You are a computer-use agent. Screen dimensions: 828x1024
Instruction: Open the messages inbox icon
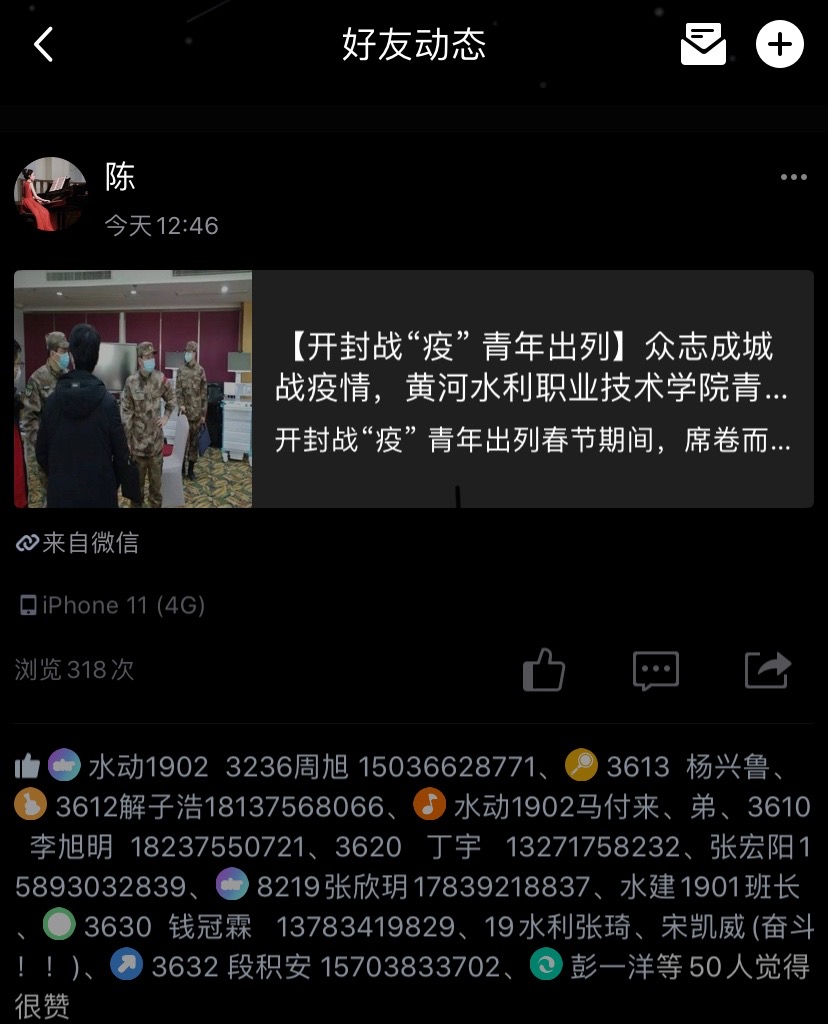pyautogui.click(x=703, y=45)
